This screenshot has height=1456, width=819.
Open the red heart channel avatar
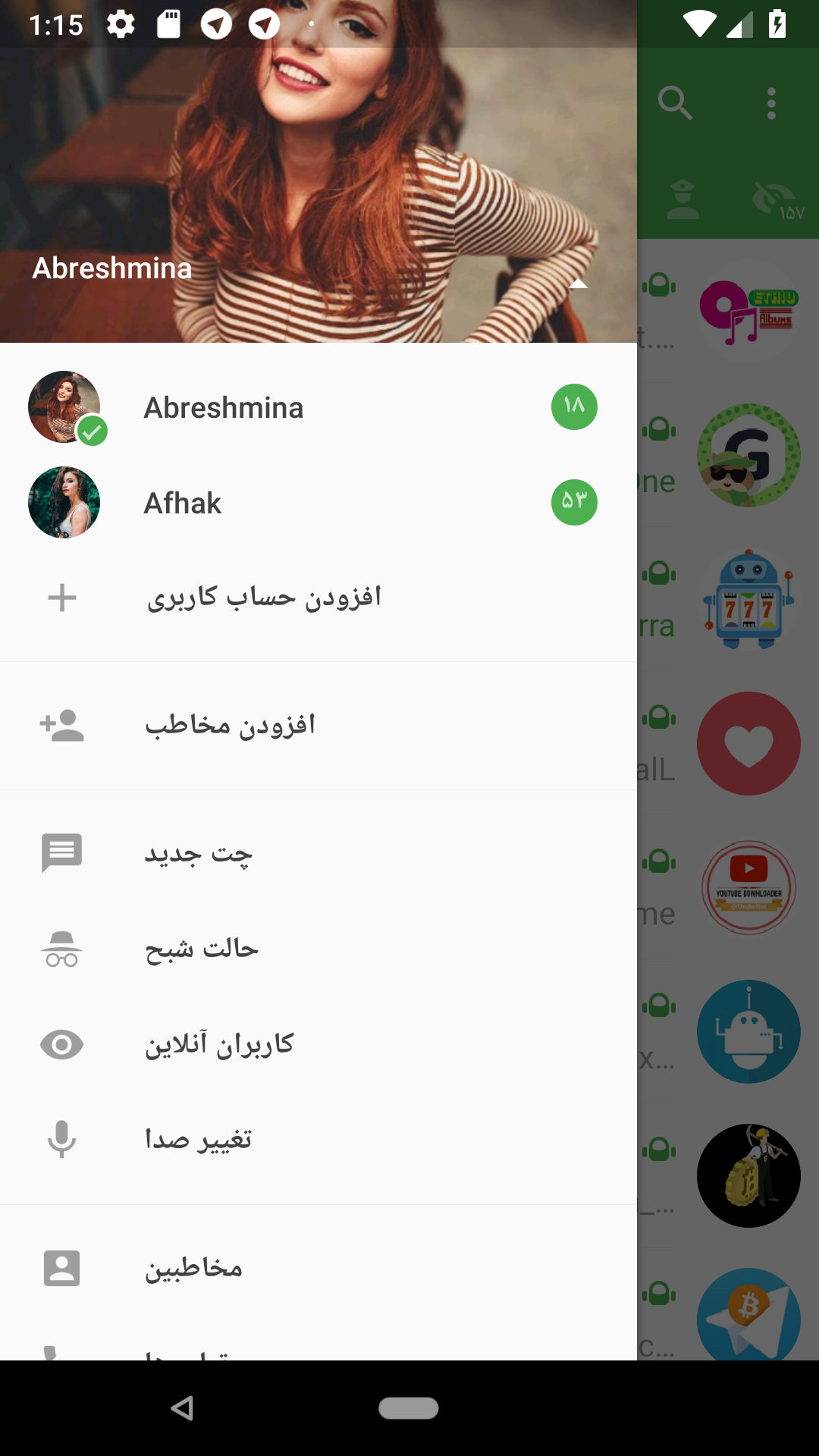click(x=748, y=743)
